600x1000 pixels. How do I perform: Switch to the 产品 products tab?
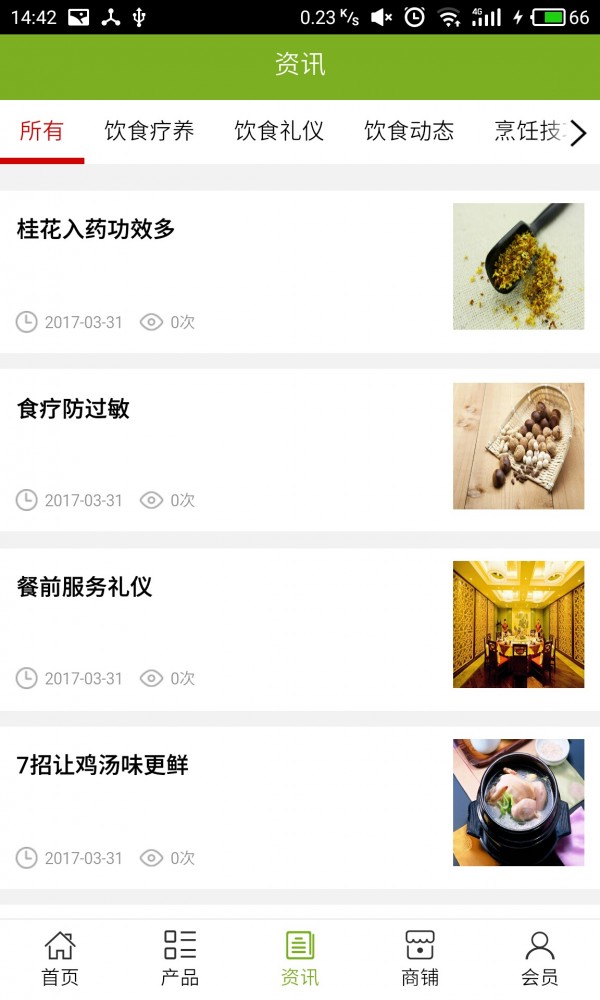tap(180, 958)
